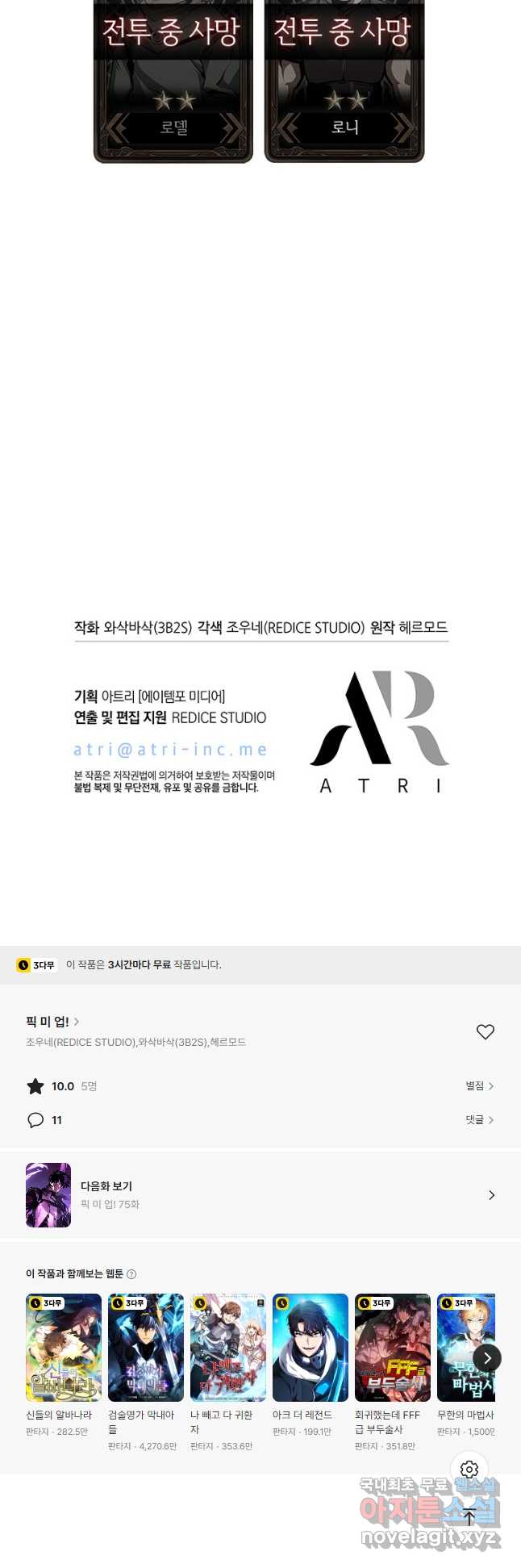Like this webtoon with the heart icon
The height and width of the screenshot is (1568, 521).
(x=485, y=1031)
